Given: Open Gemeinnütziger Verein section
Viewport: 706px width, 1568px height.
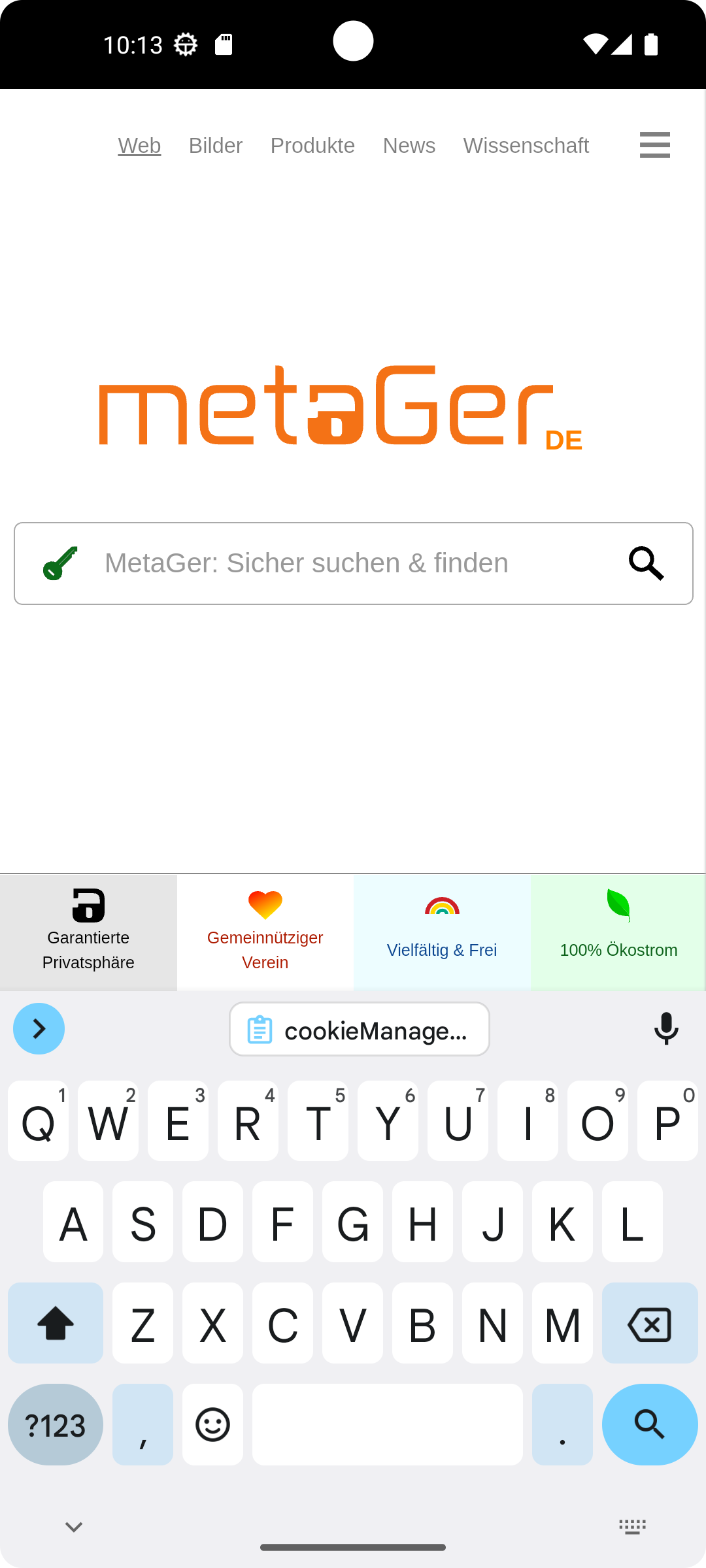Looking at the screenshot, I should (x=265, y=933).
